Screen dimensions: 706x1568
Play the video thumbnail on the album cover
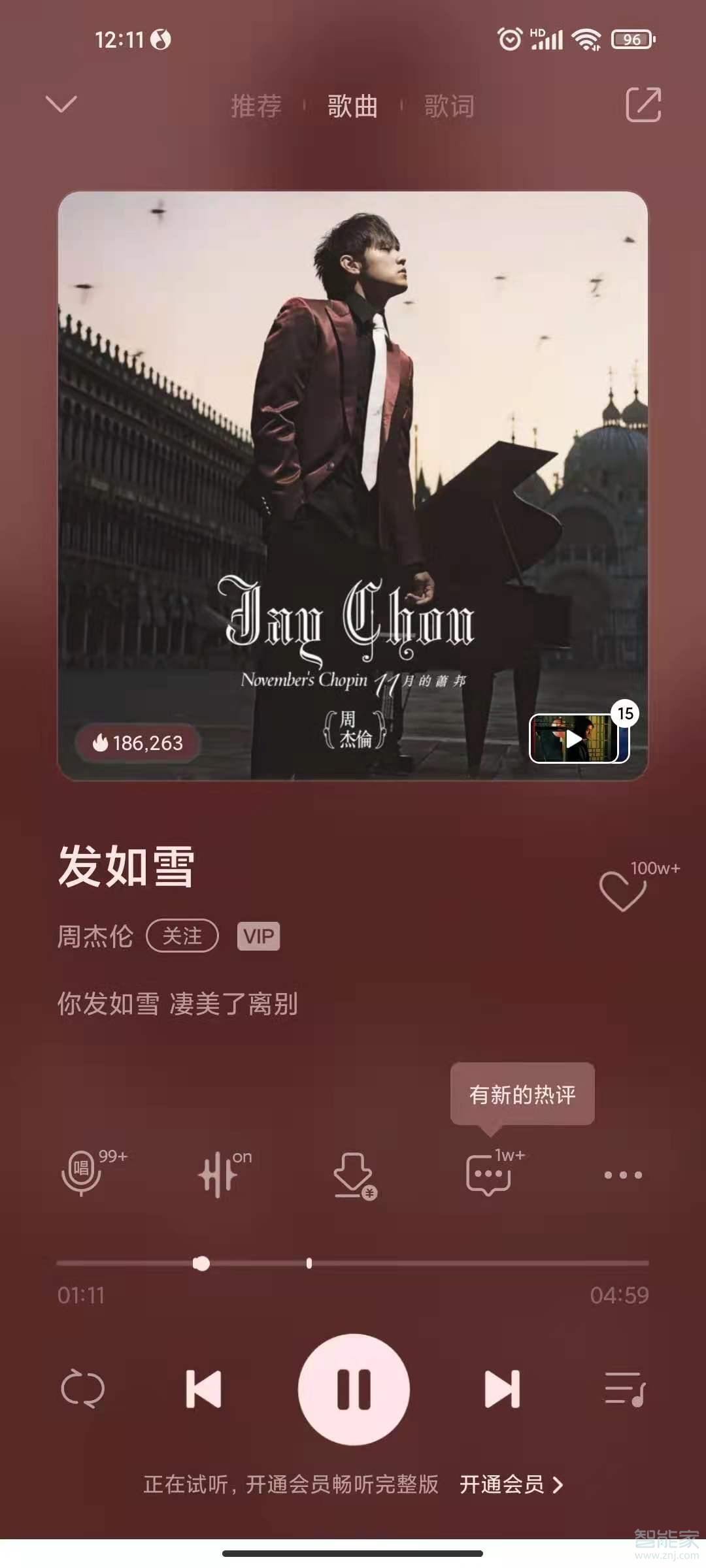tap(574, 738)
